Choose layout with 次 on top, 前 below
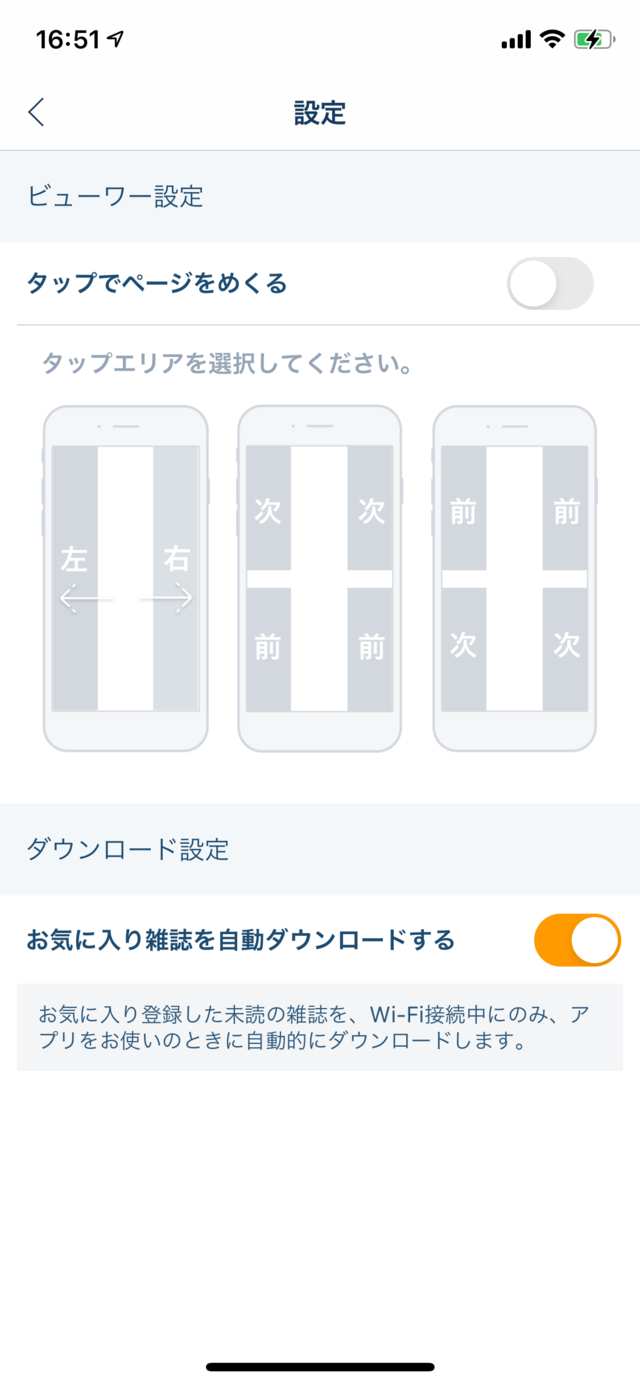 [x=319, y=578]
